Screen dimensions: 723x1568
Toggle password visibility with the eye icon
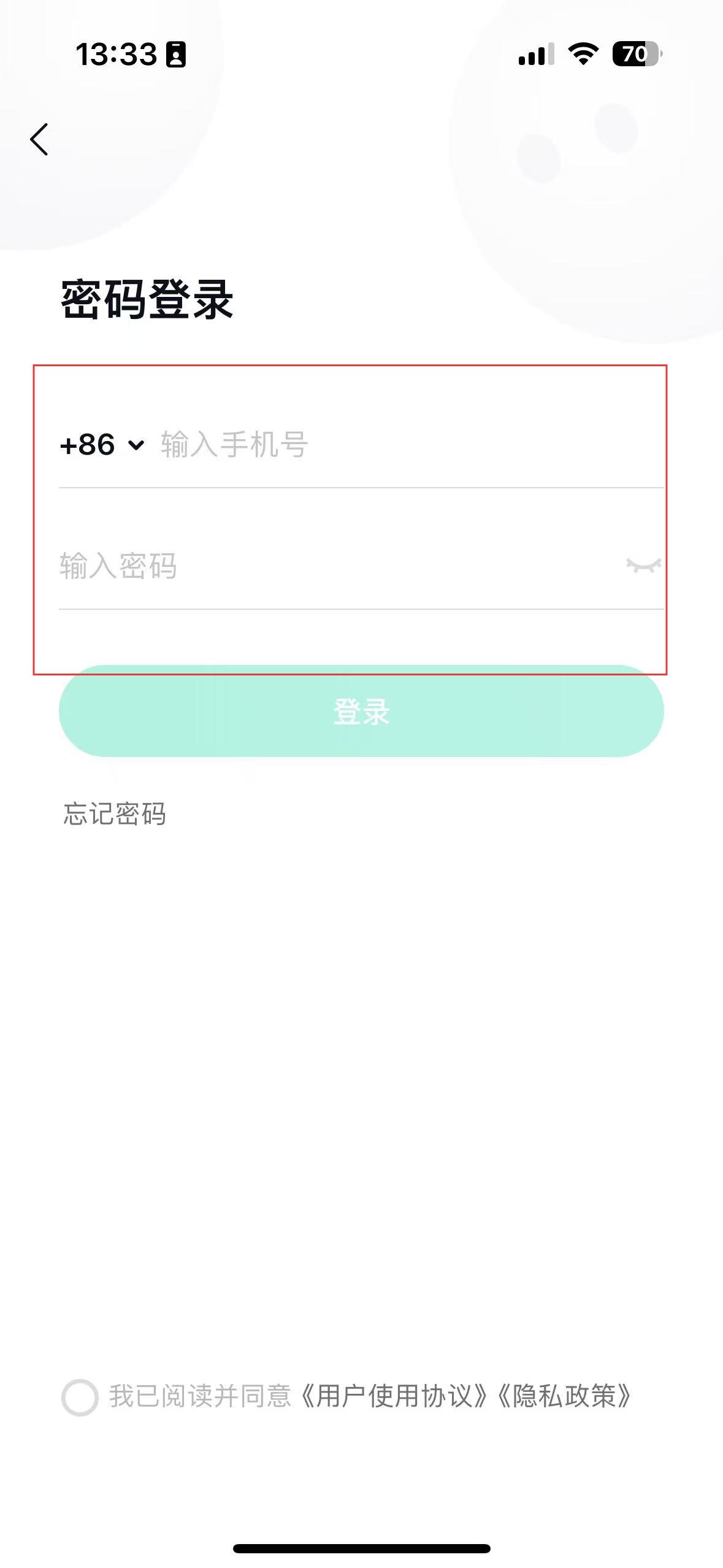pos(643,565)
